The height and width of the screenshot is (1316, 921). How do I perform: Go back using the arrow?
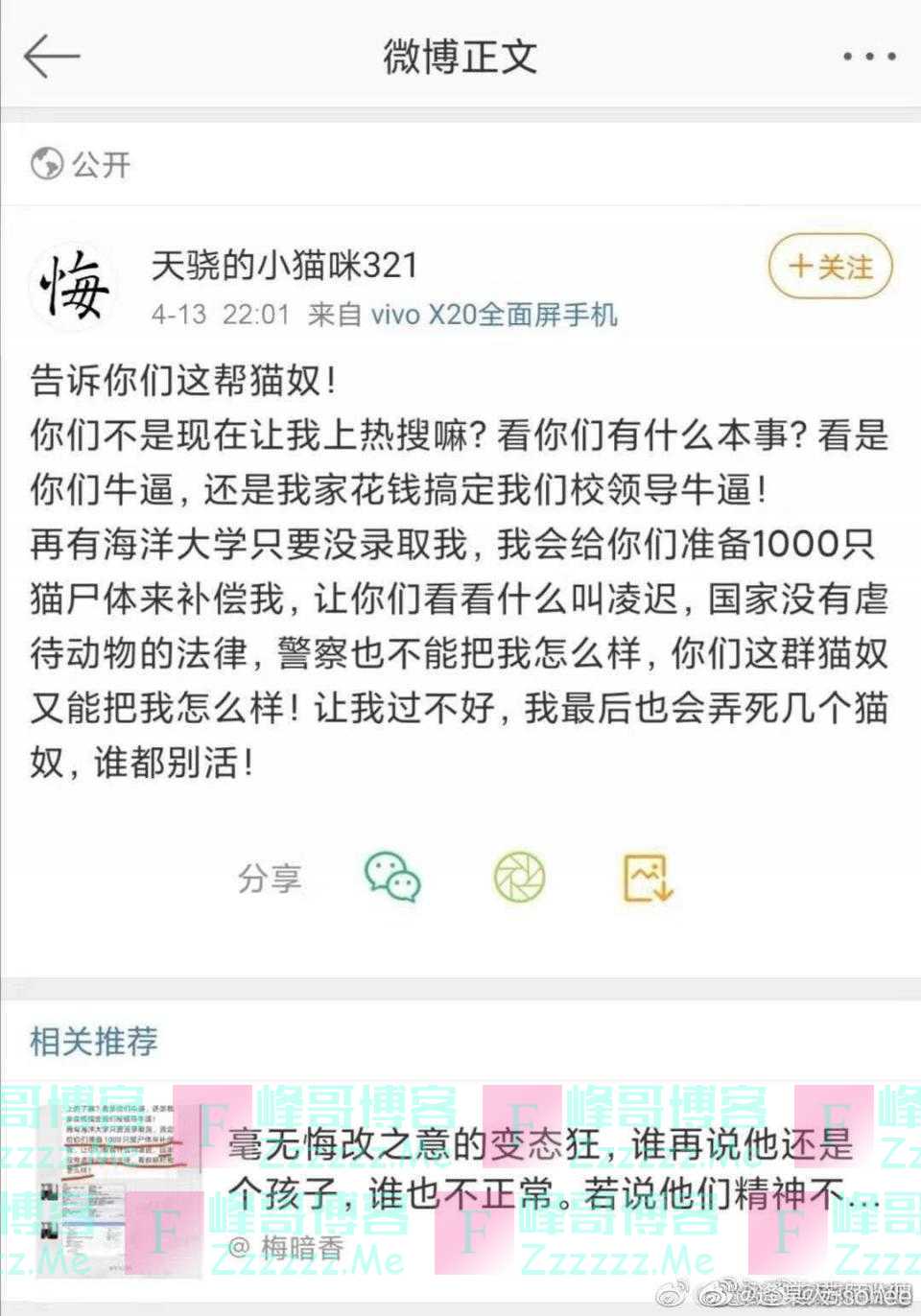click(x=52, y=57)
